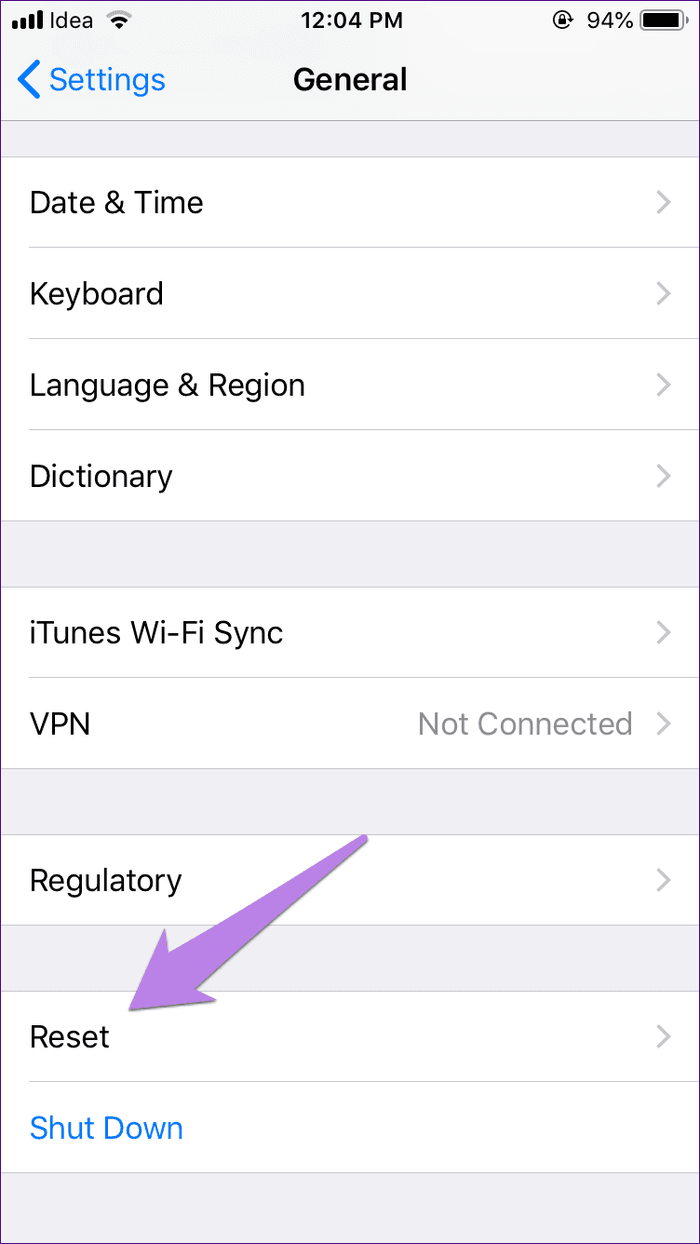Open the Dictionary row

click(350, 476)
